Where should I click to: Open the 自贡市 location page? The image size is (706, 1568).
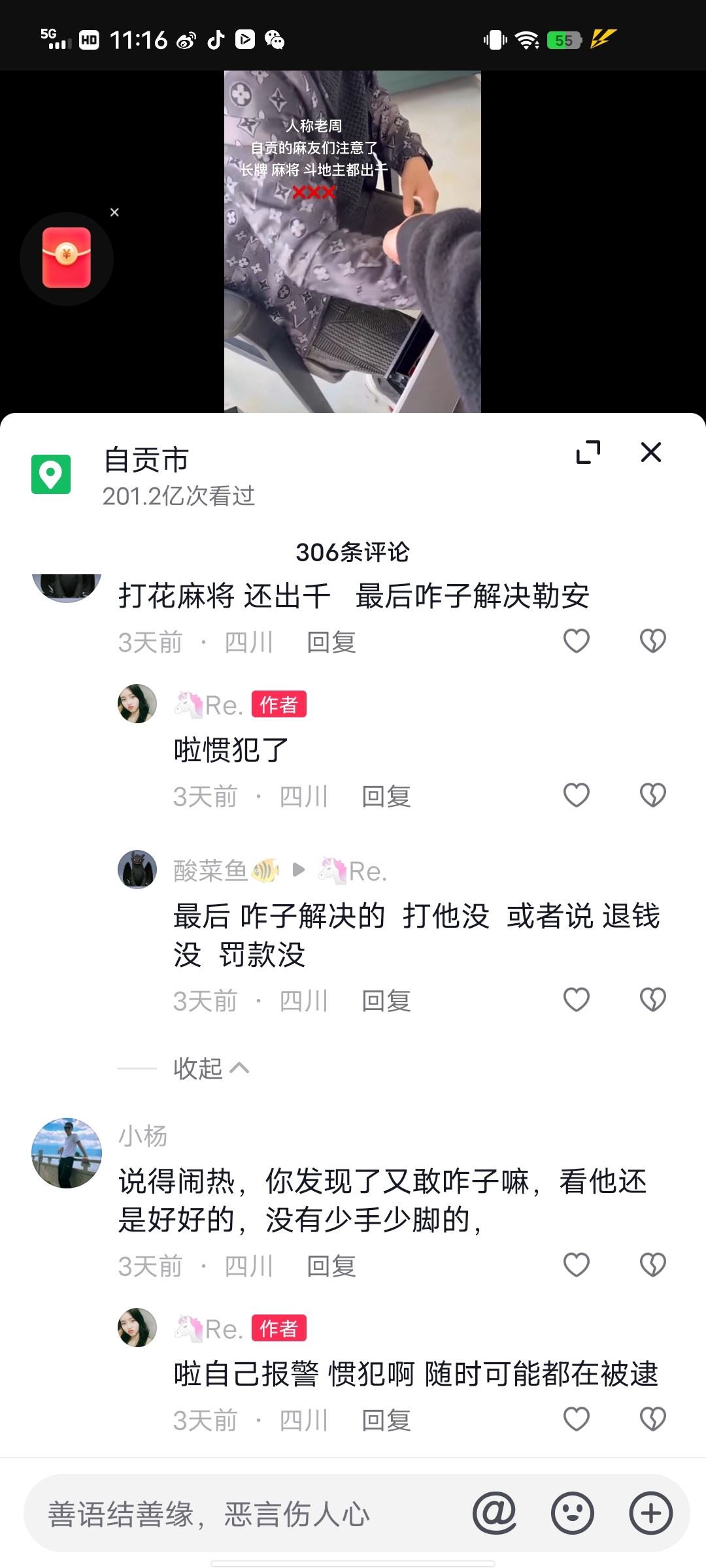(146, 461)
